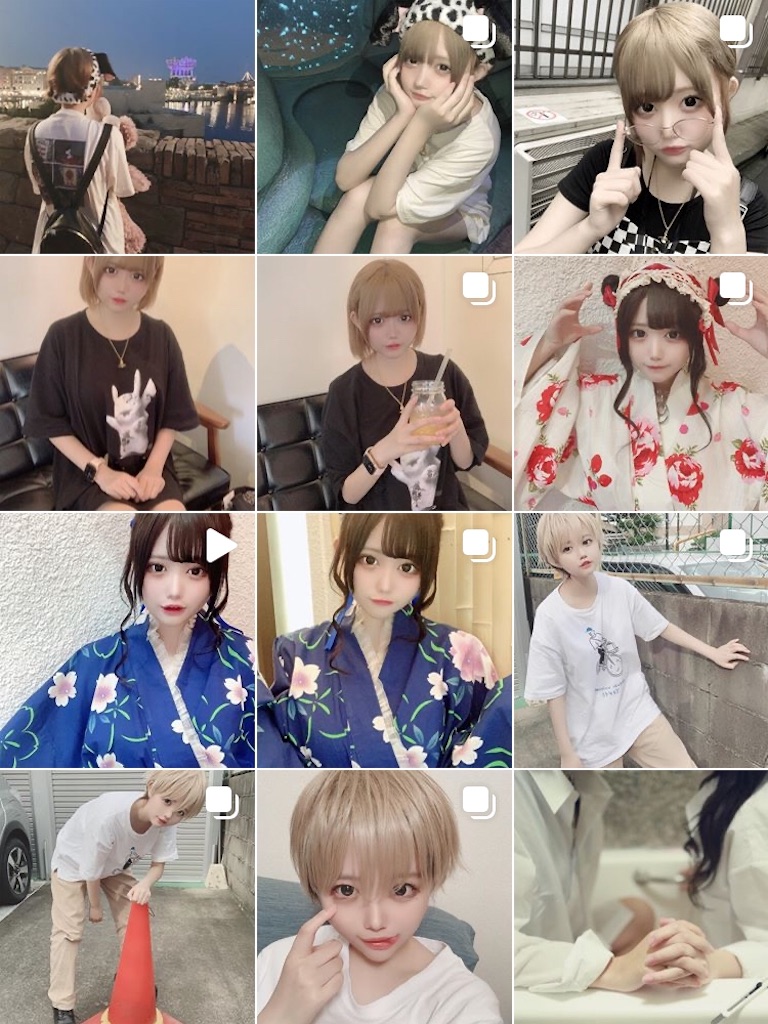The image size is (768, 1024).
Task: Open the blue yukata bamboo background post
Action: coord(384,641)
